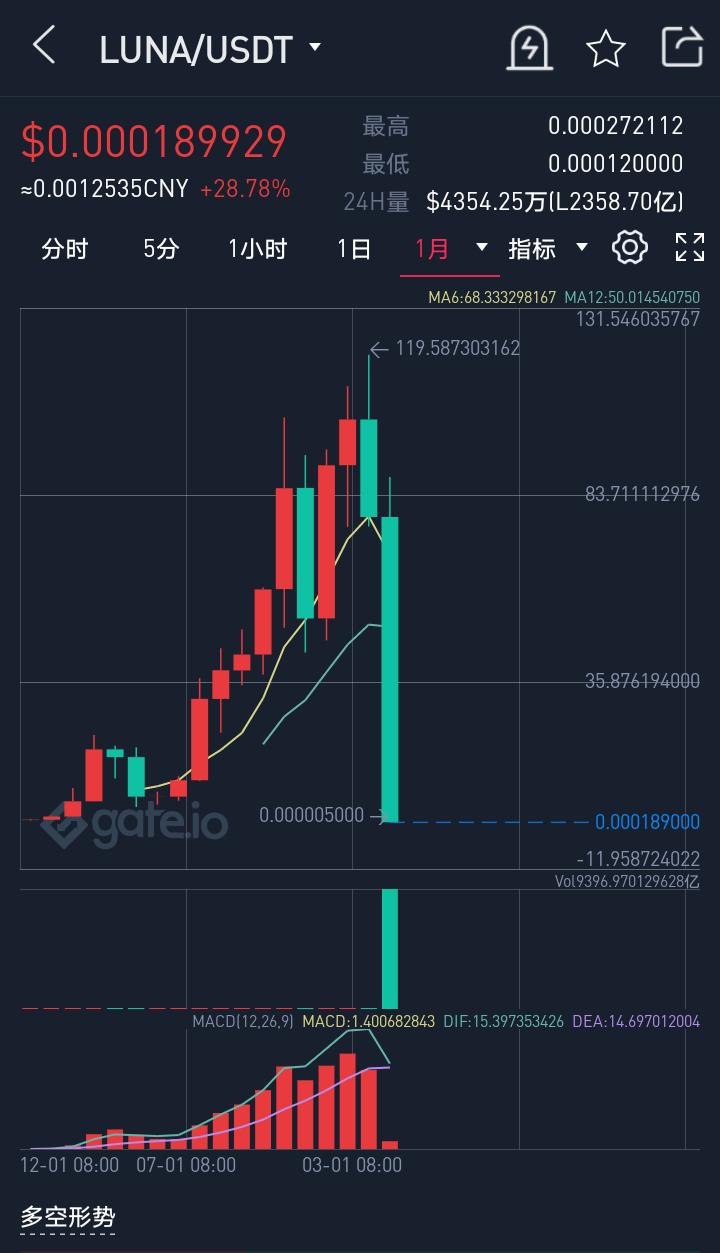Select the 1小时 interval tab
Viewport: 720px width, 1253px height.
(x=257, y=249)
